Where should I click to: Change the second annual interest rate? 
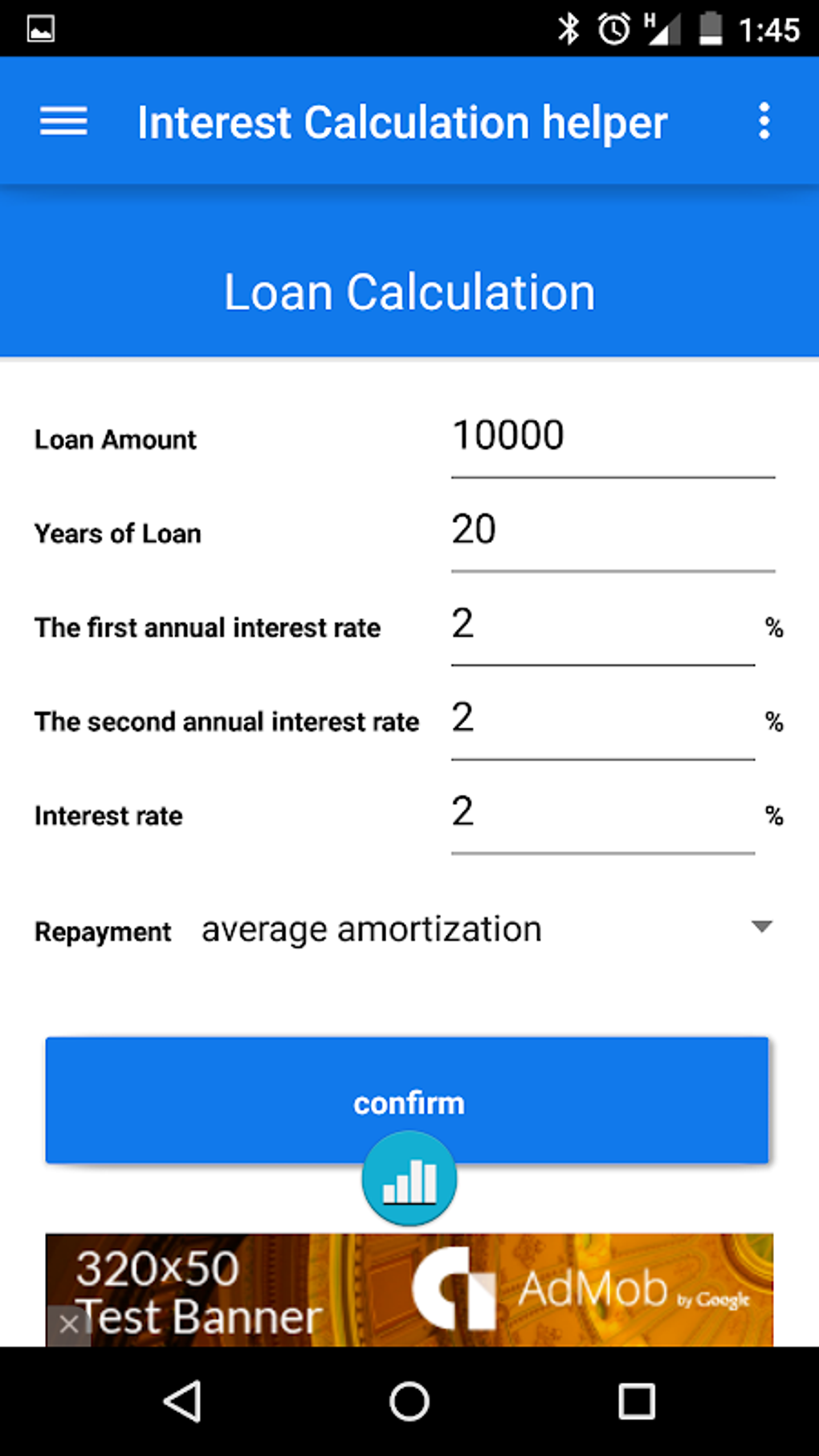[x=602, y=720]
